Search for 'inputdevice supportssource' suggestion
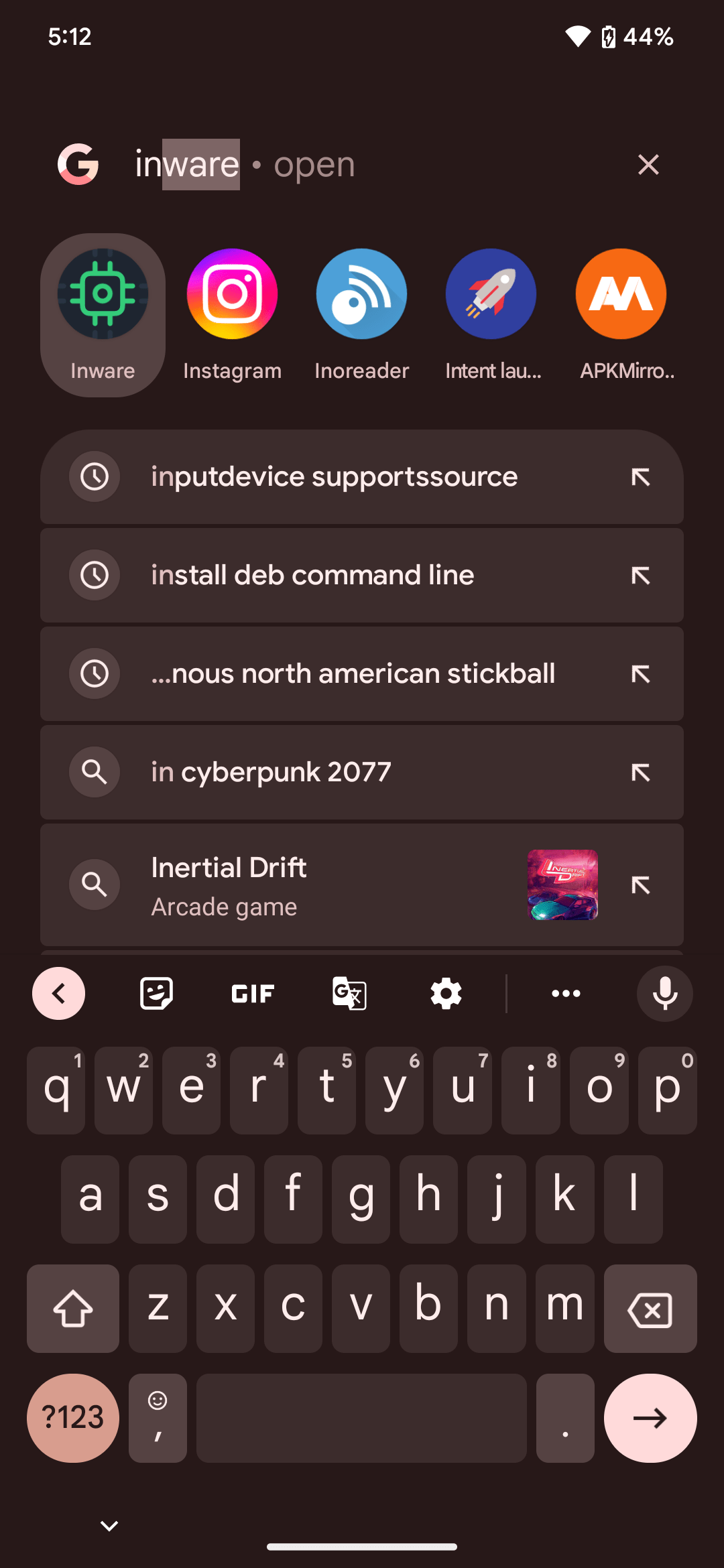This screenshot has height=1568, width=724. 335,476
